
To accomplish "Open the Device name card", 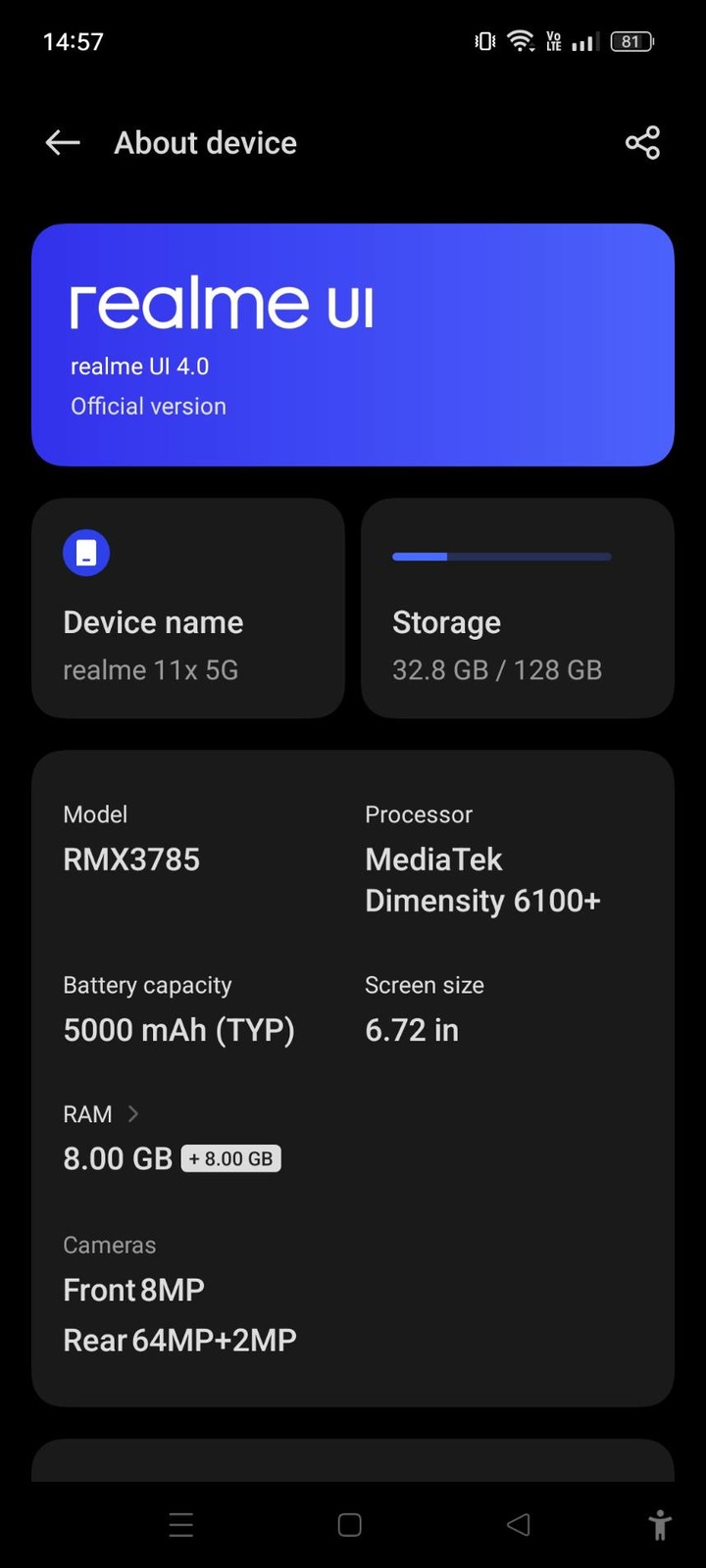I will [188, 608].
